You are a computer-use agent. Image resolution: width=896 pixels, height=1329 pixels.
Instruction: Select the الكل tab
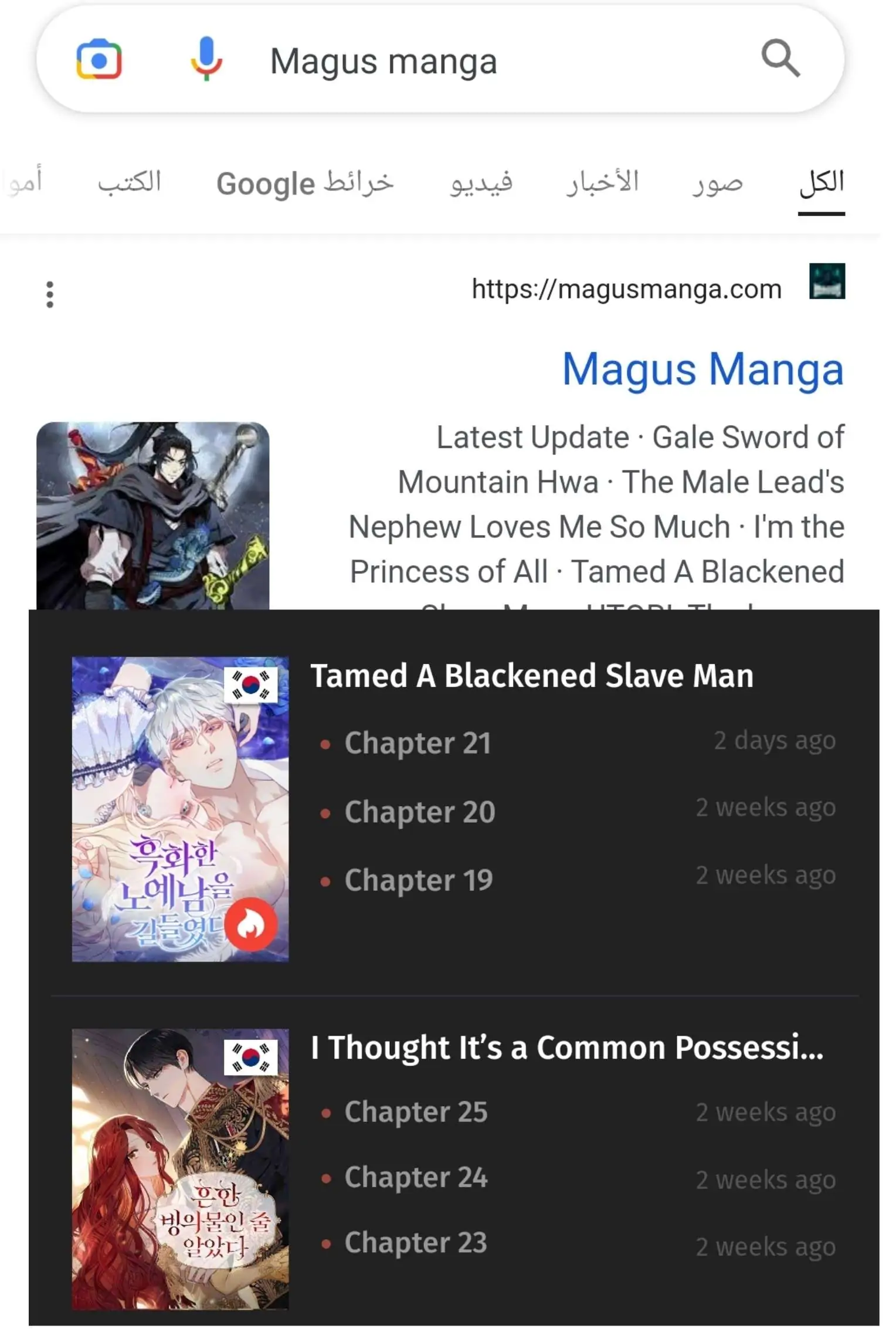tap(821, 183)
